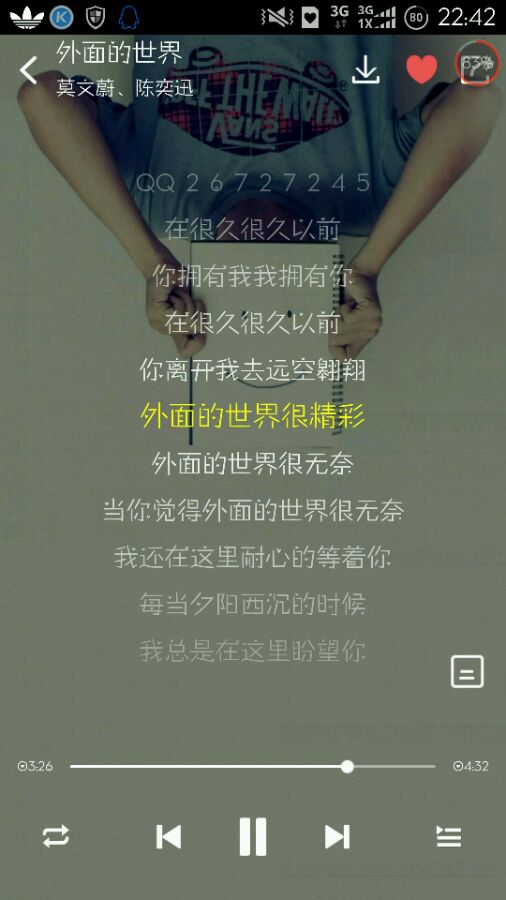Screen dimensions: 506x900
Task: Pause the current song
Action: click(x=252, y=836)
